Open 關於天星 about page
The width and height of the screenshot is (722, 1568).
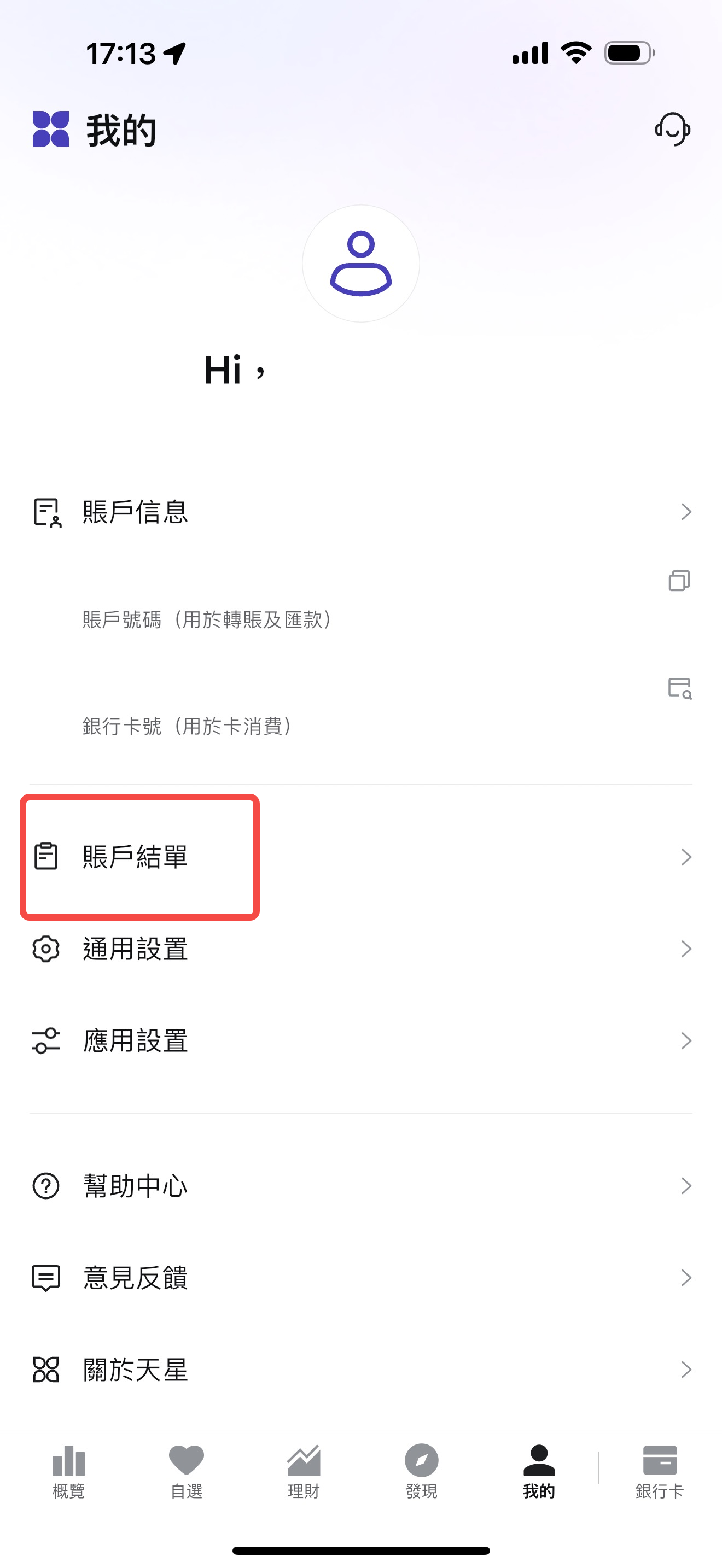click(x=360, y=1370)
